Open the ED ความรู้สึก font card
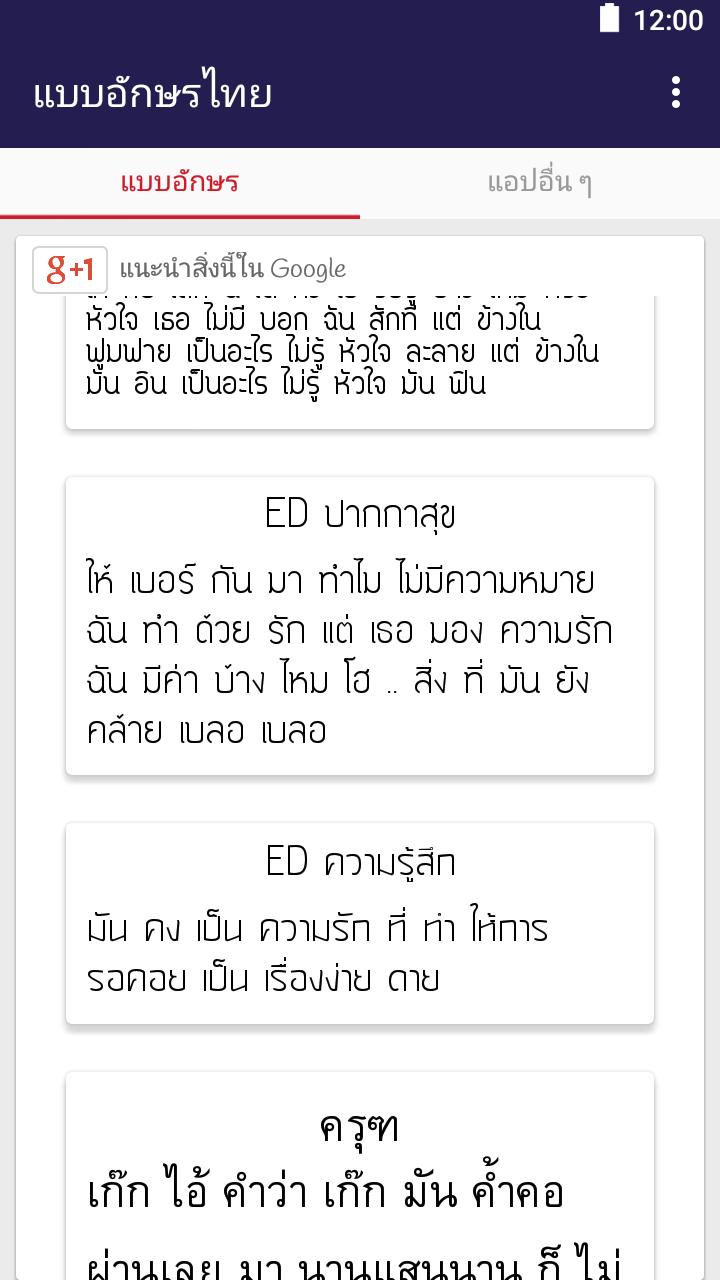This screenshot has height=1280, width=720. pos(360,923)
